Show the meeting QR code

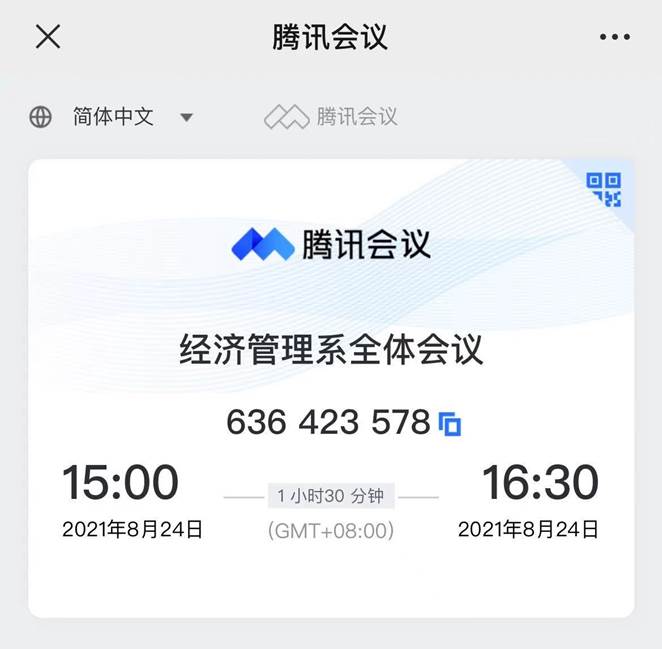point(604,189)
